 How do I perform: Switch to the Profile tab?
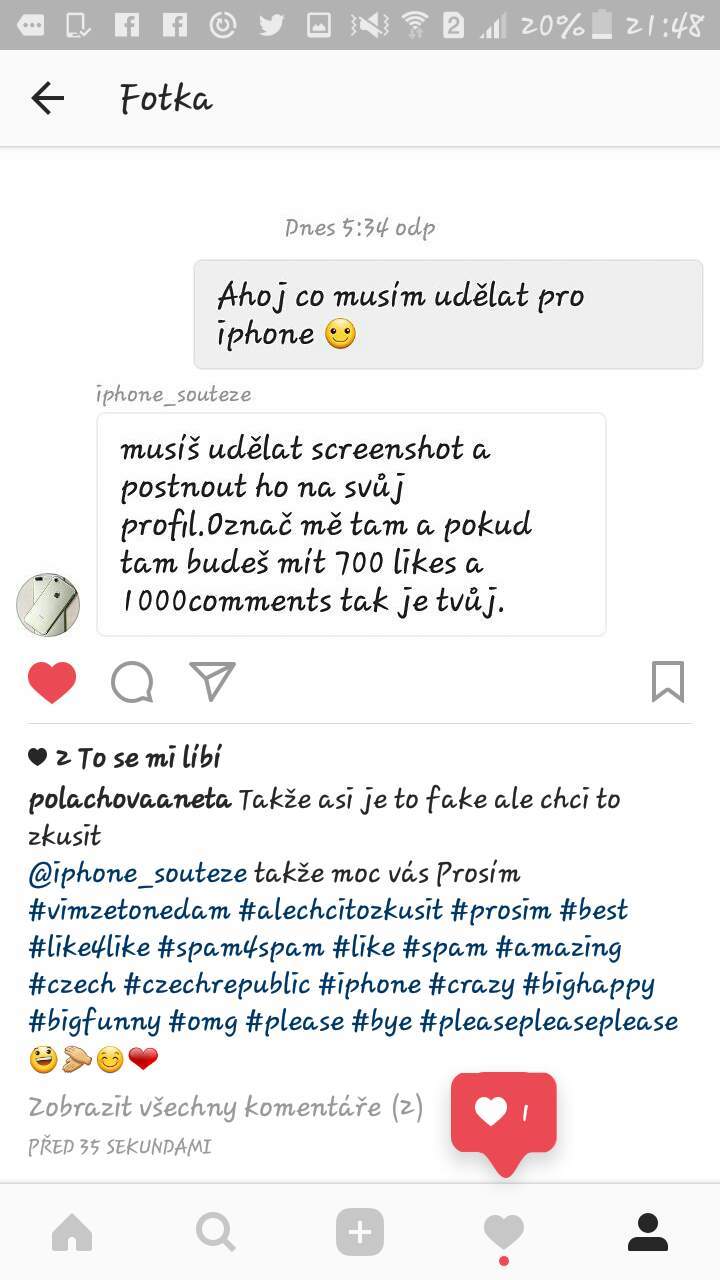tap(648, 1232)
